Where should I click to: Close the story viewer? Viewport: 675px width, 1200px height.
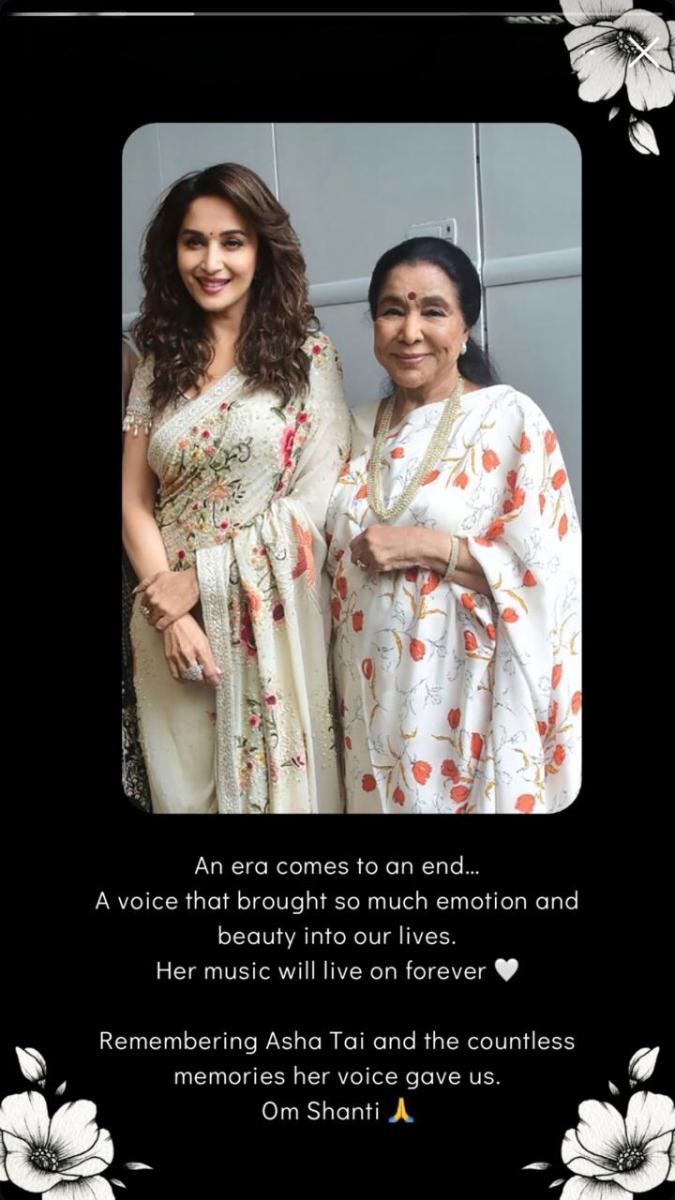tap(645, 52)
